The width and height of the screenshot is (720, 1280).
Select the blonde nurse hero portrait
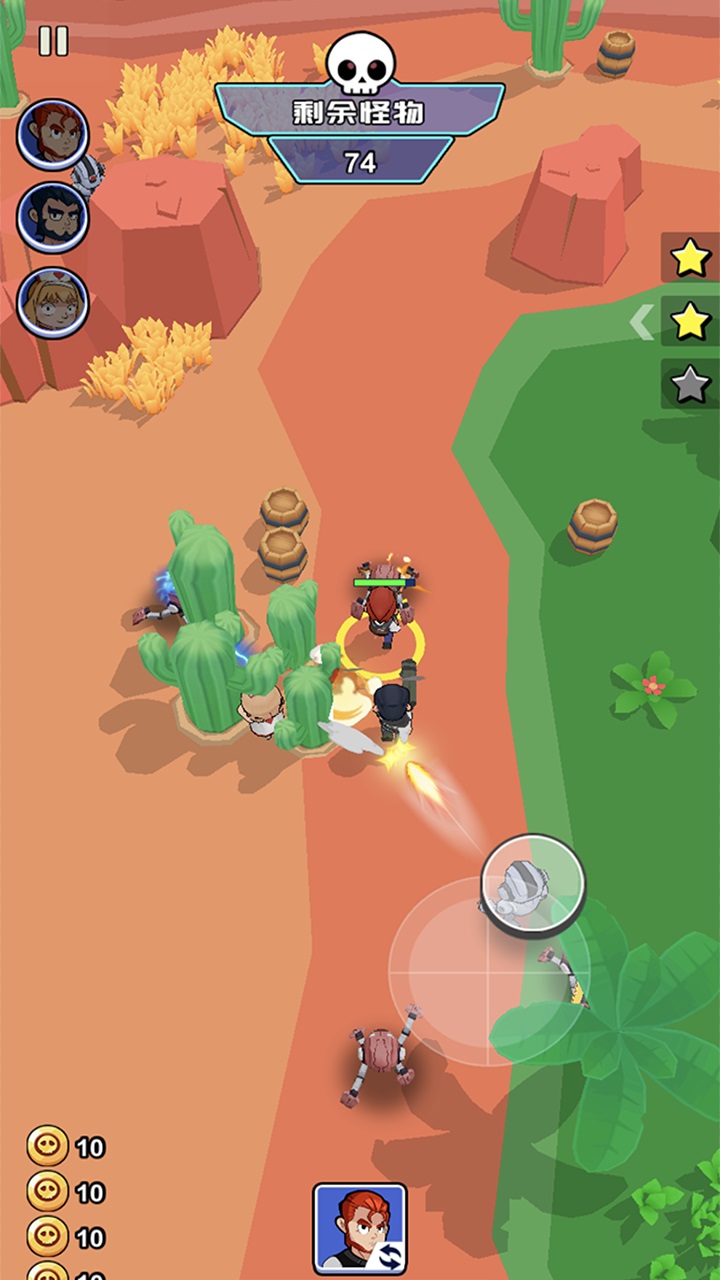(x=53, y=303)
